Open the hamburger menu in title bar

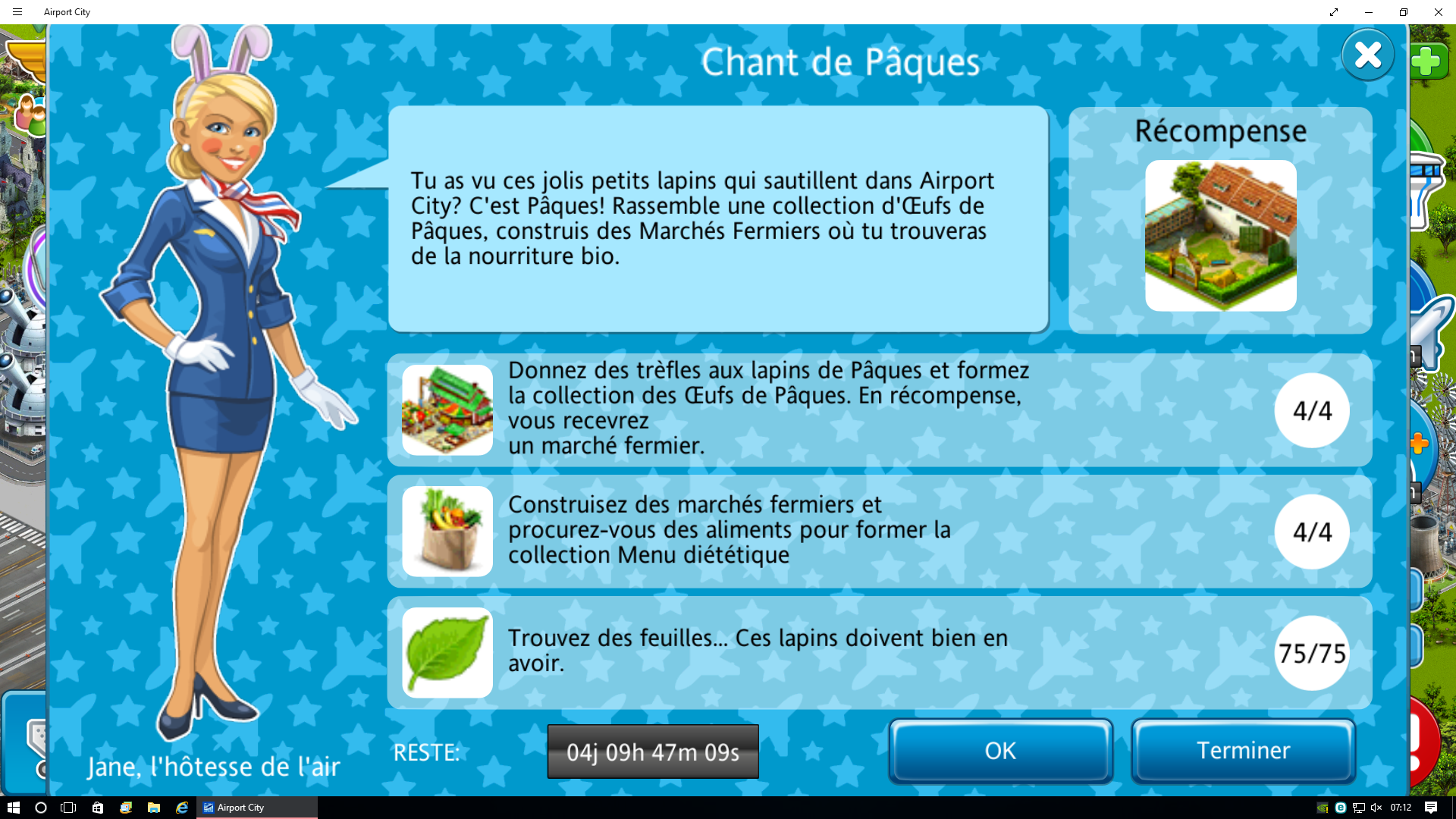click(x=17, y=12)
